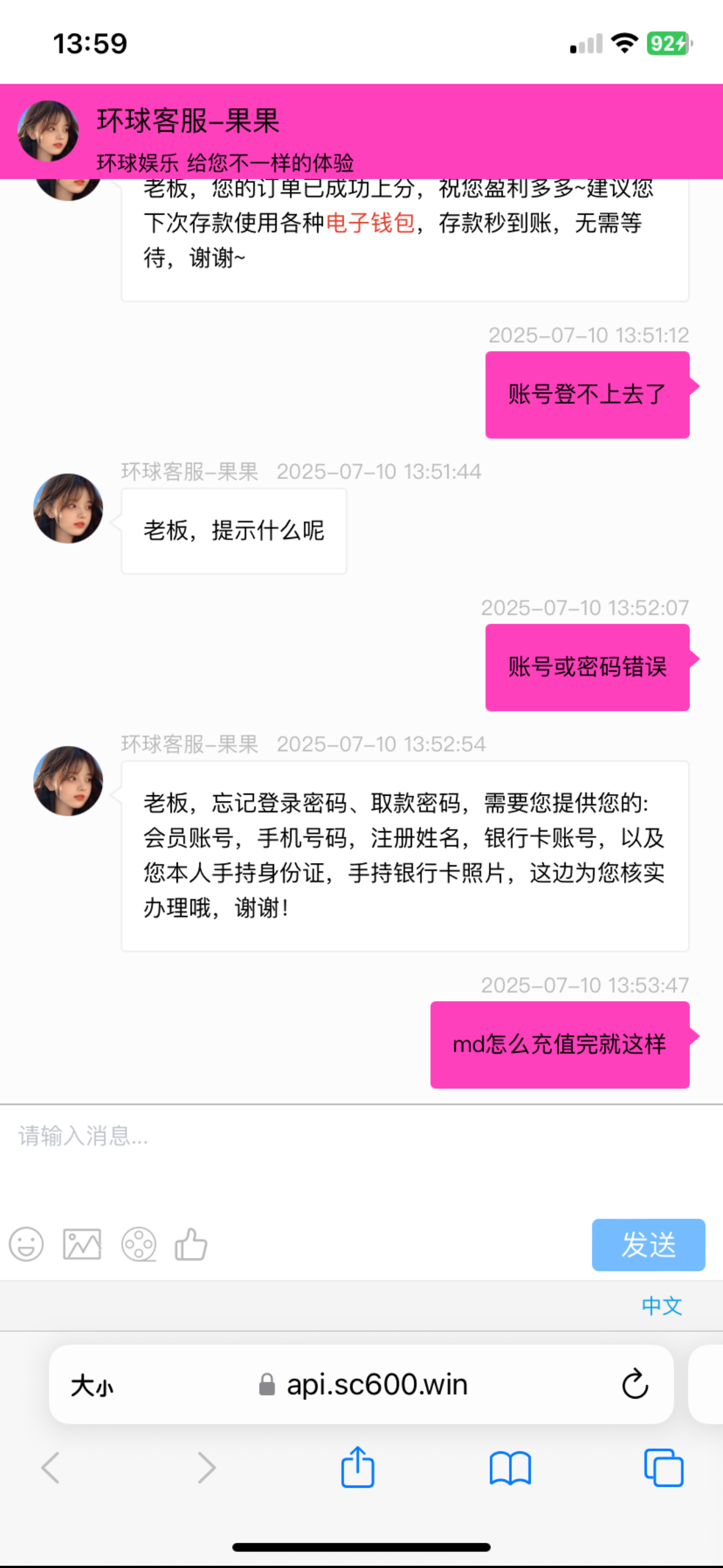The width and height of the screenshot is (723, 1568).
Task: Open the 电子钱包 link
Action: pyautogui.click(x=370, y=223)
